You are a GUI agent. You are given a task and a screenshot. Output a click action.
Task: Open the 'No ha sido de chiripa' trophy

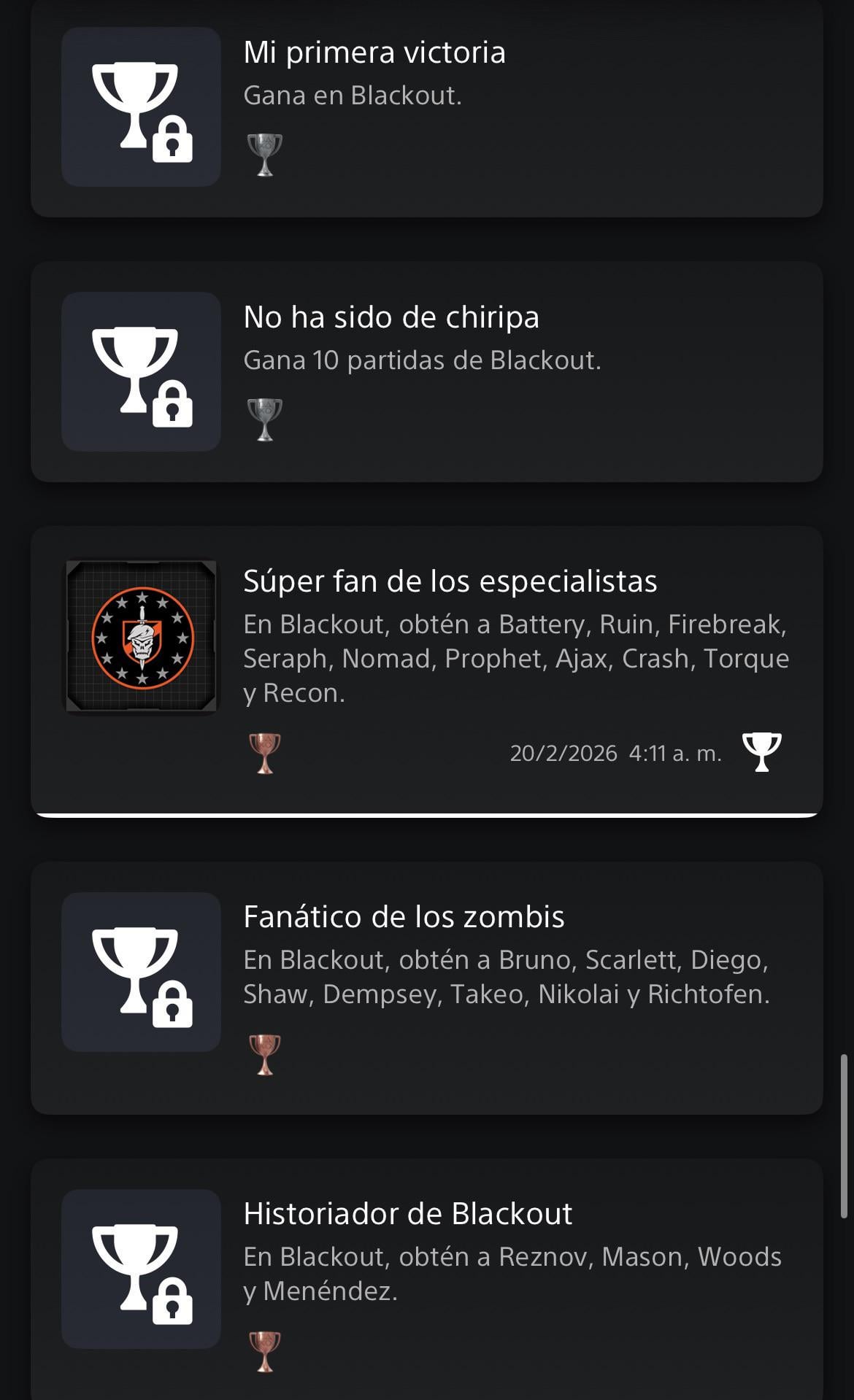(426, 371)
